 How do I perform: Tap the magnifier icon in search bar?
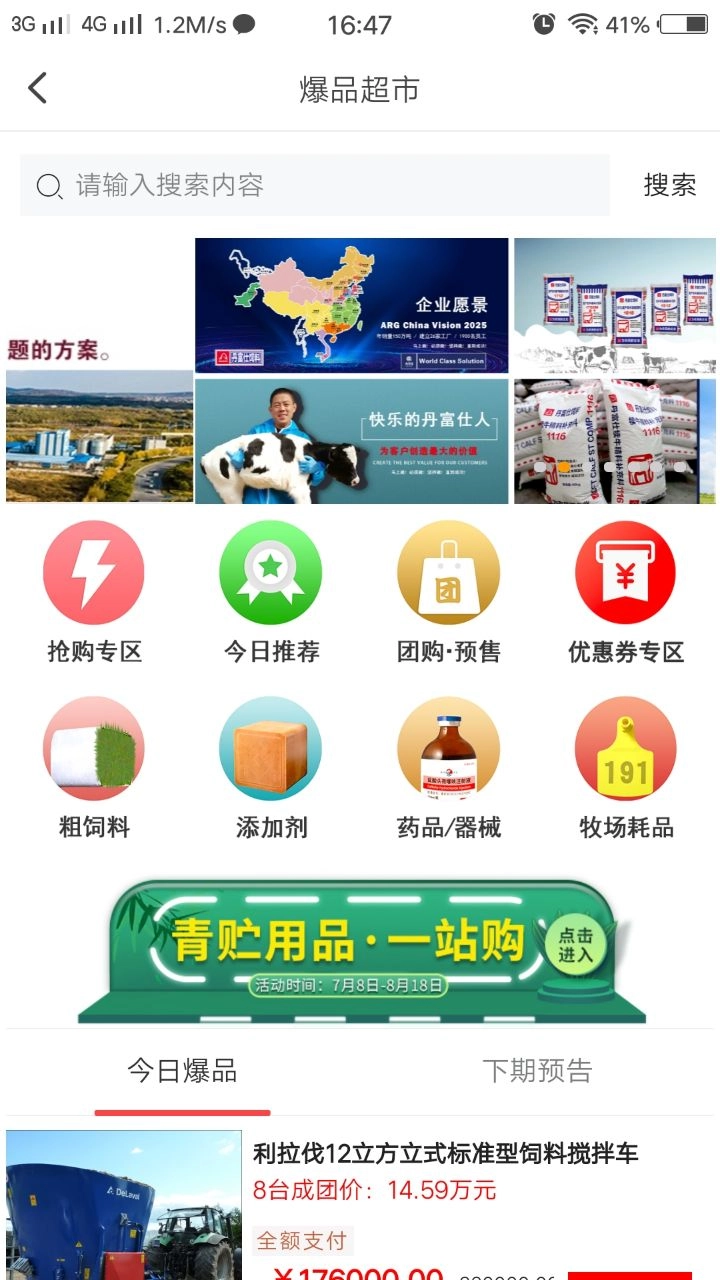coord(47,185)
